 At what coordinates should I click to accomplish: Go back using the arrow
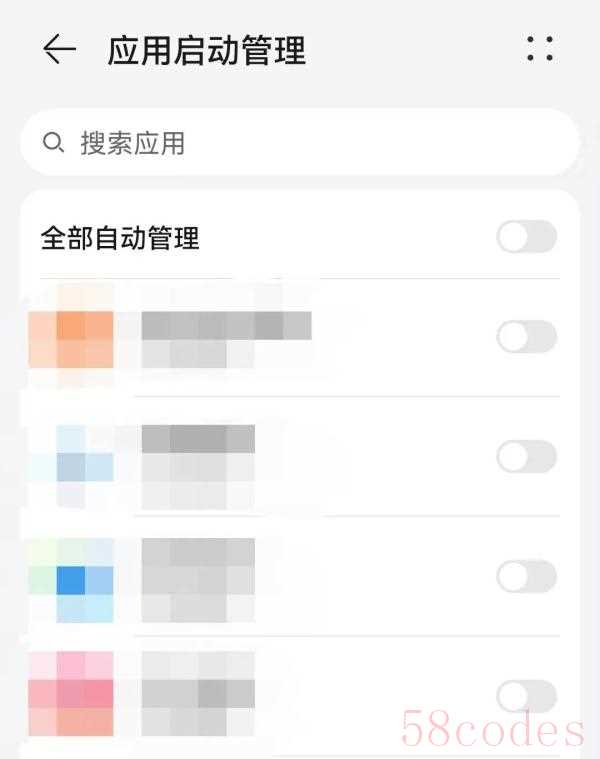point(59,49)
